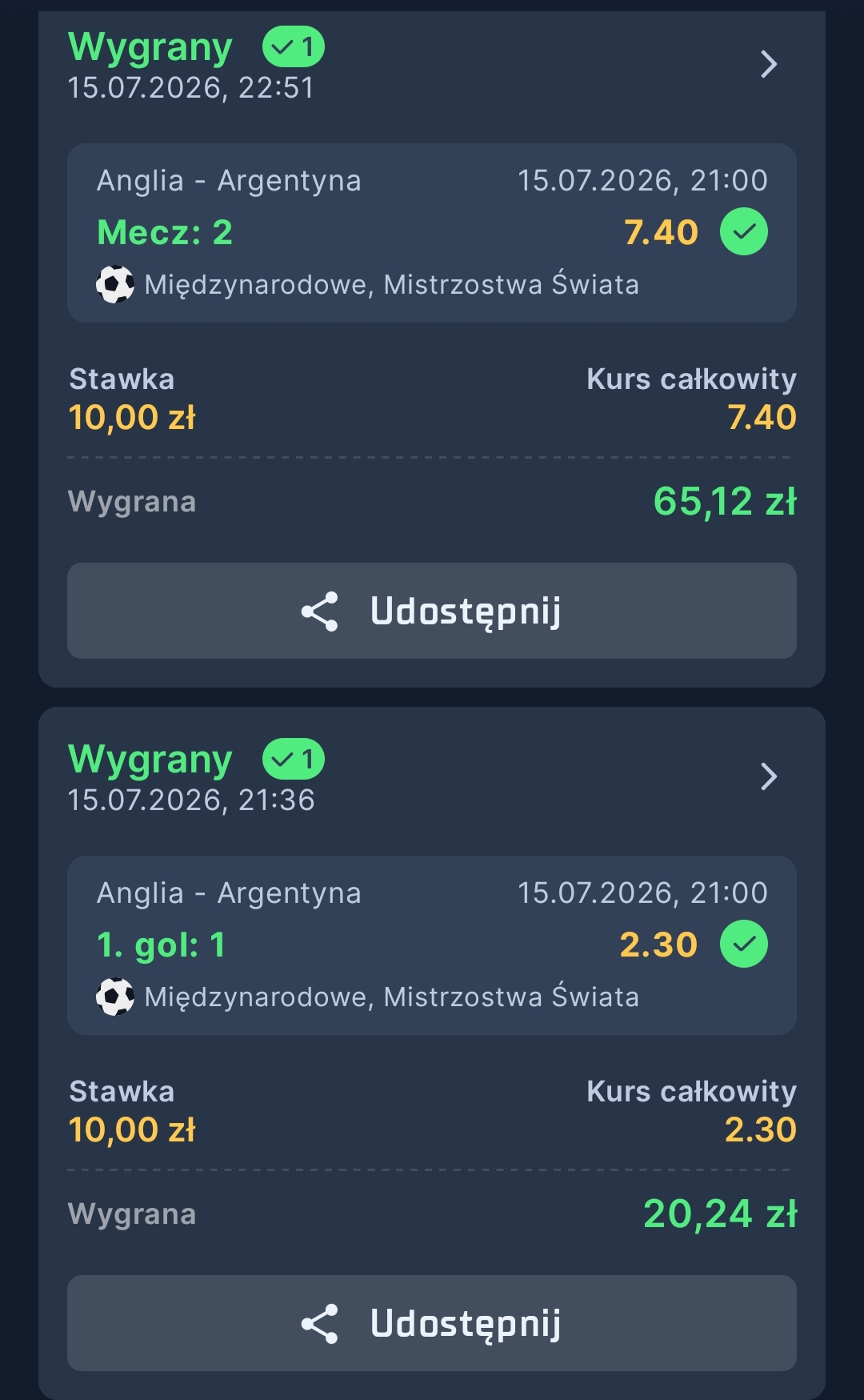Open details of bet placed at 21:36
The height and width of the screenshot is (1400, 864).
[x=768, y=776]
